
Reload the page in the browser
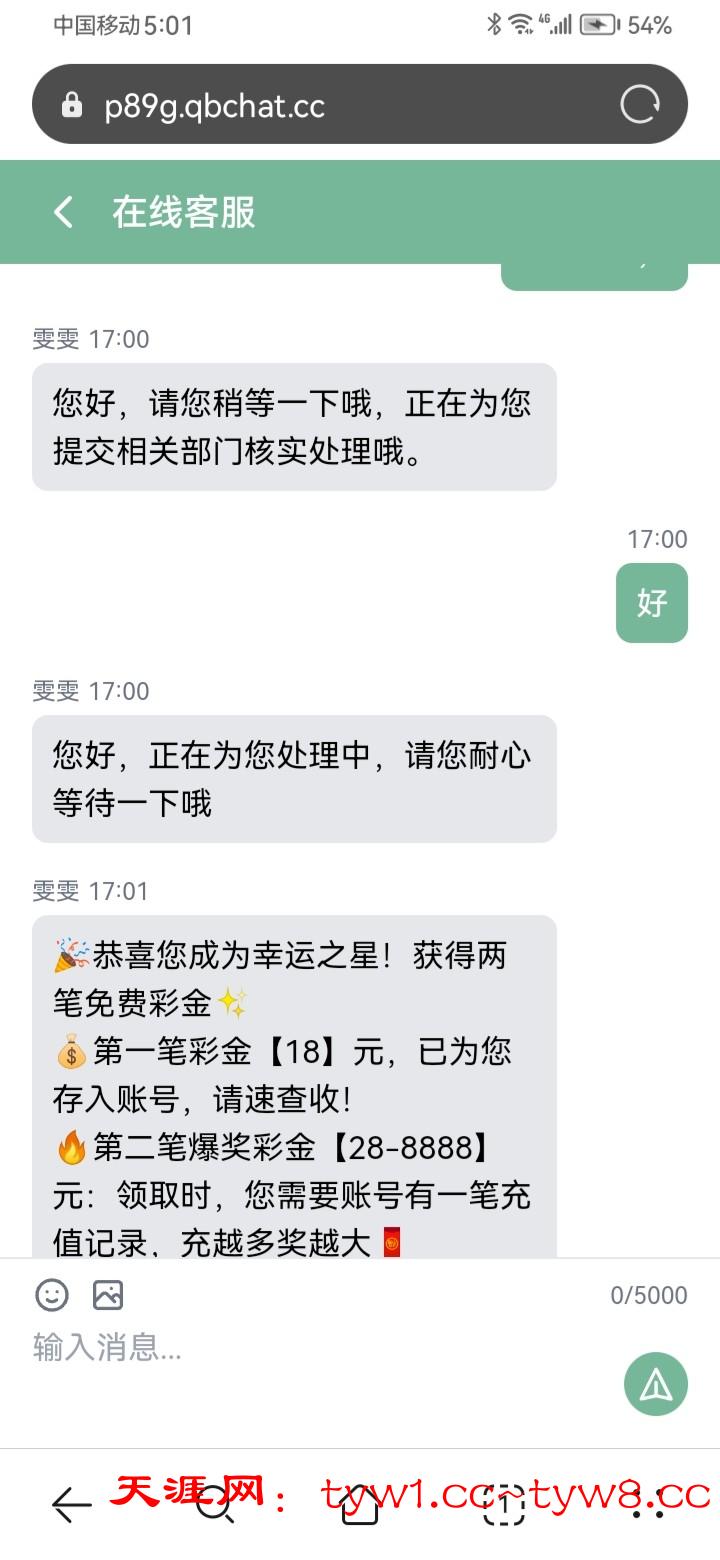click(x=639, y=104)
